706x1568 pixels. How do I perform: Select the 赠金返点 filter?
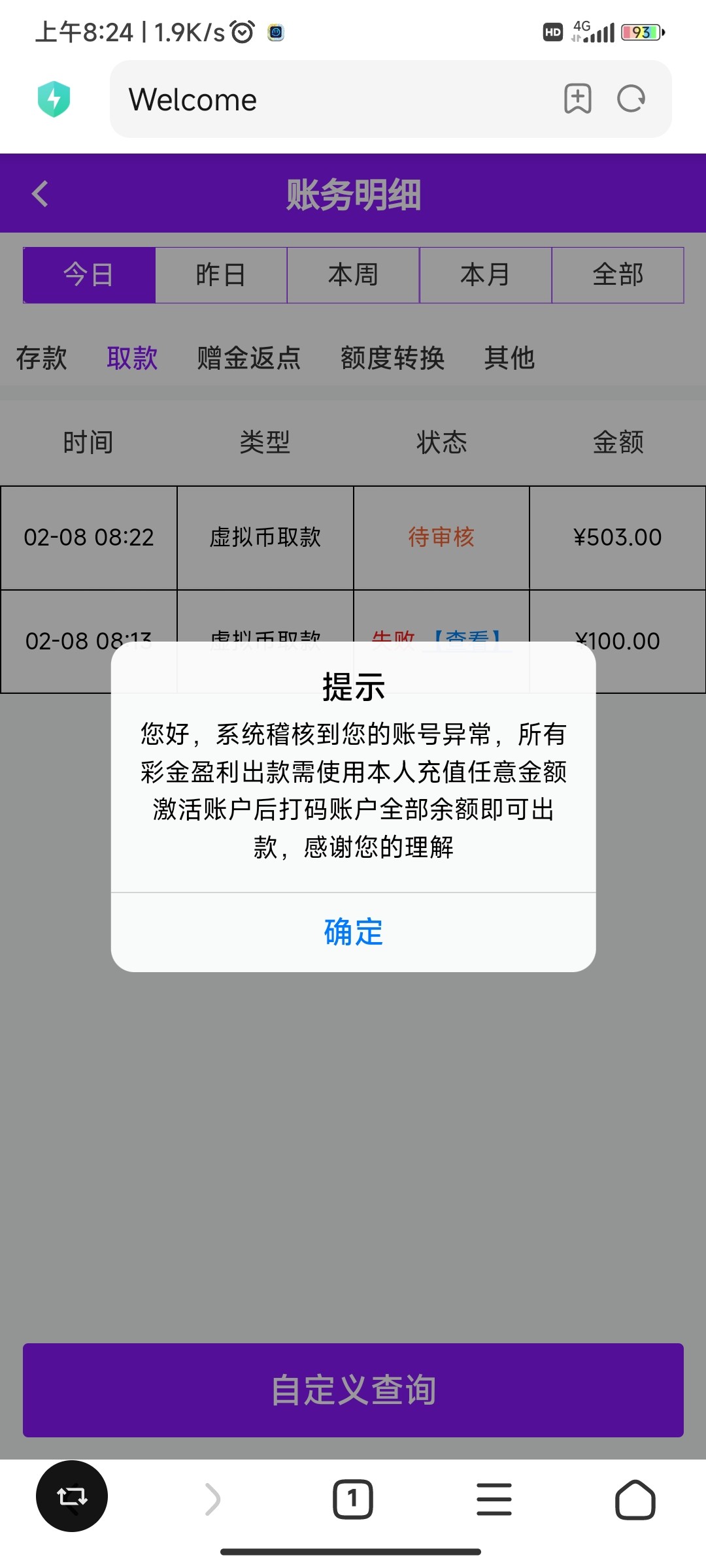tap(247, 357)
